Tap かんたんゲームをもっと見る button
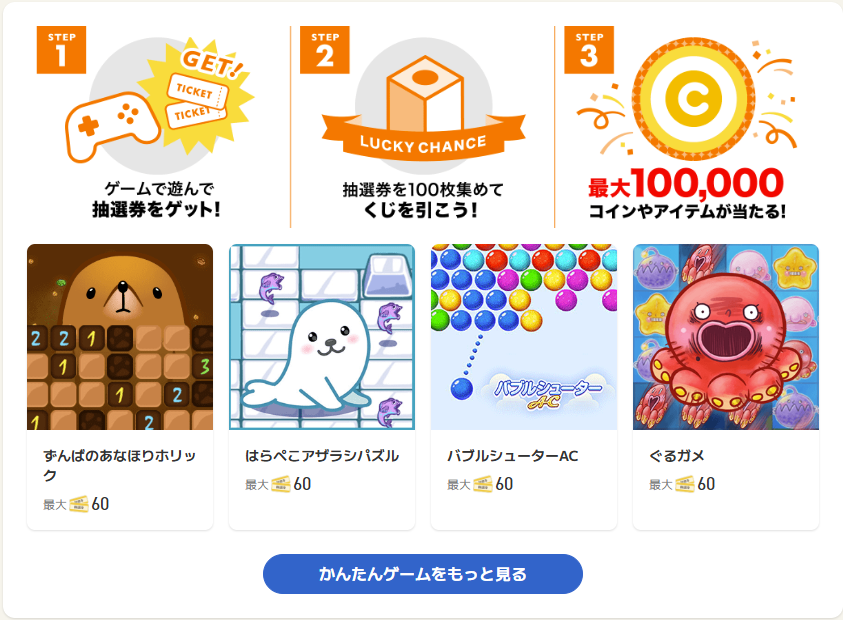This screenshot has width=843, height=620. (x=422, y=574)
